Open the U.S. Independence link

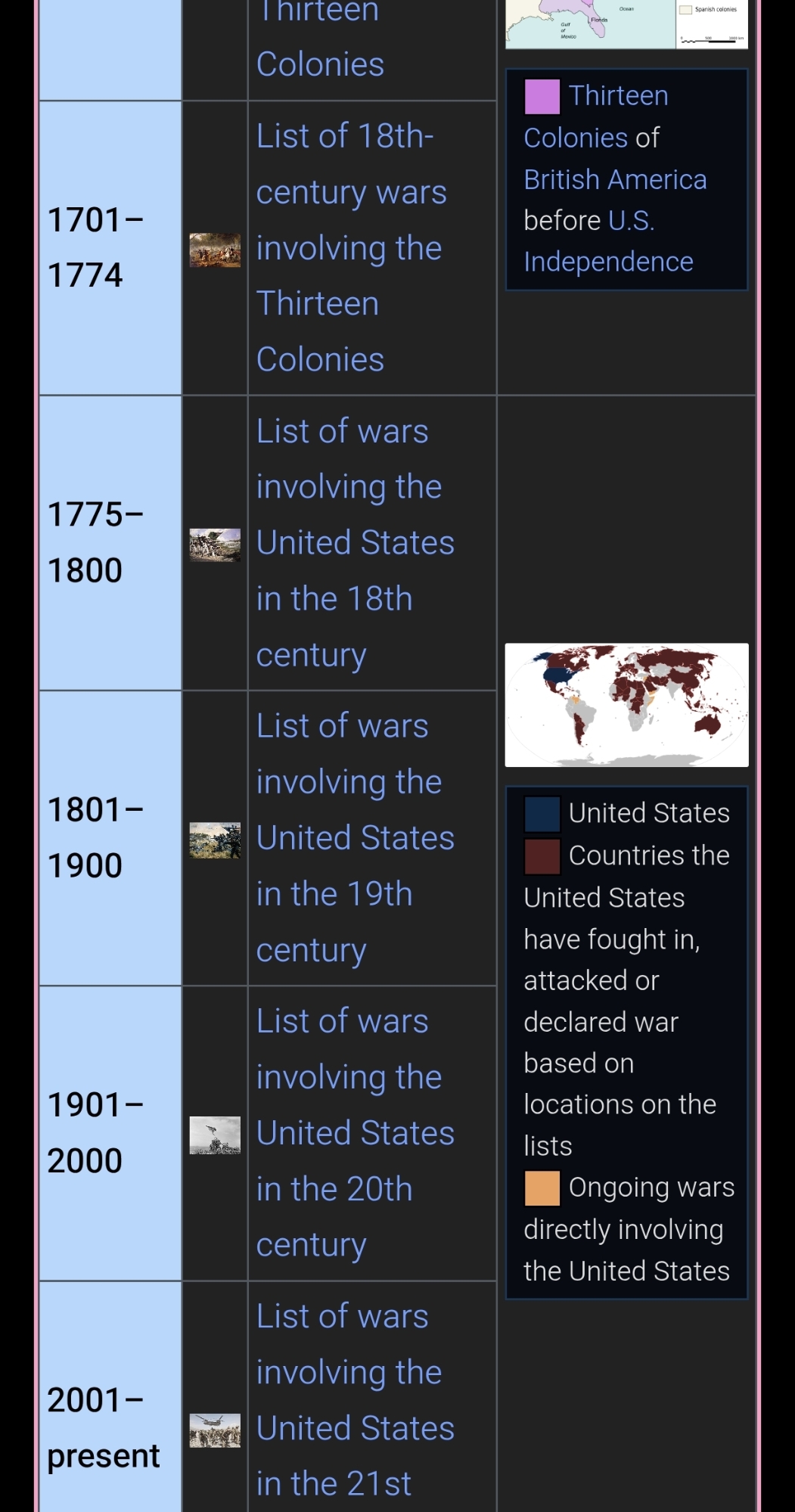[x=608, y=262]
